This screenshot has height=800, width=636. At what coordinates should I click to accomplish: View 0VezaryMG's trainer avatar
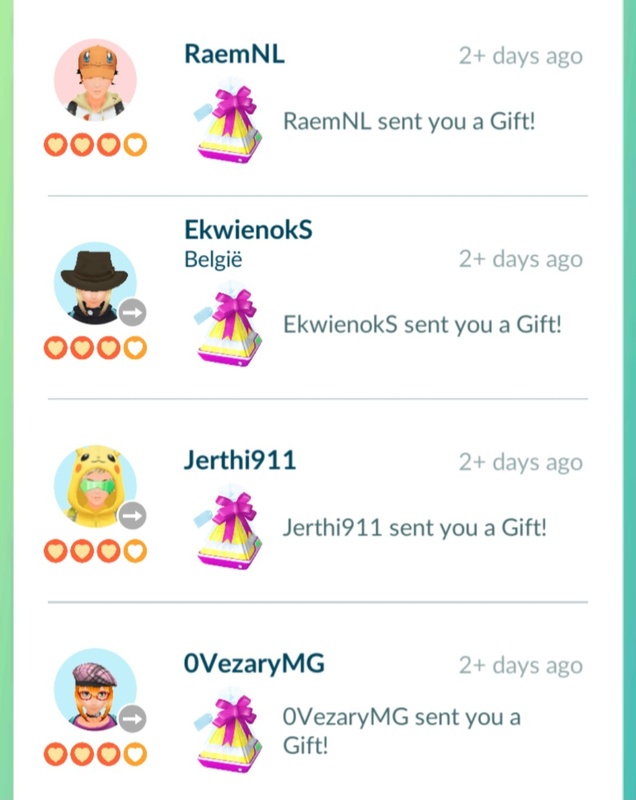click(95, 689)
